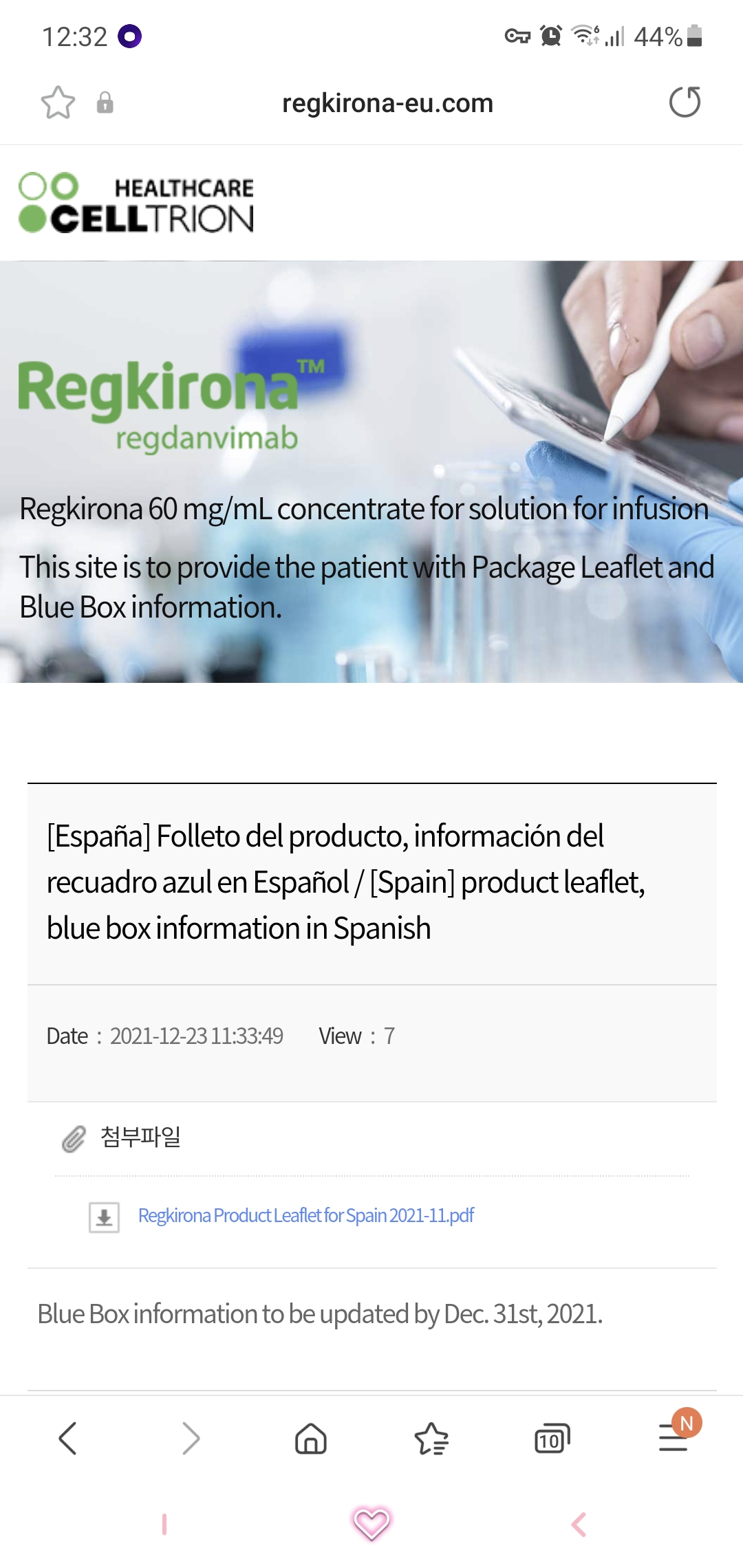Screen dimensions: 743x1568
Task: Tap the system back arrow
Action: 579,1524
